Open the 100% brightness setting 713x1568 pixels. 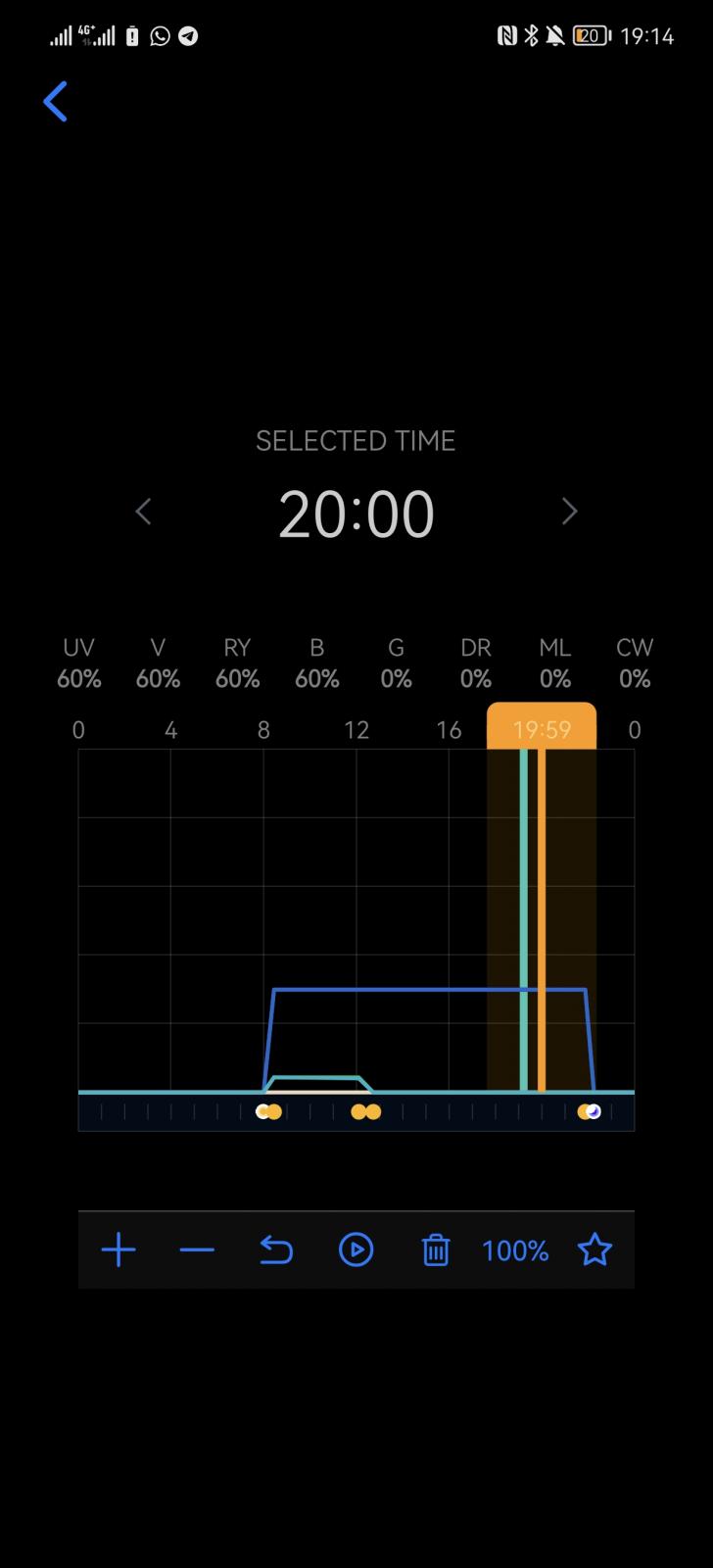click(515, 1250)
